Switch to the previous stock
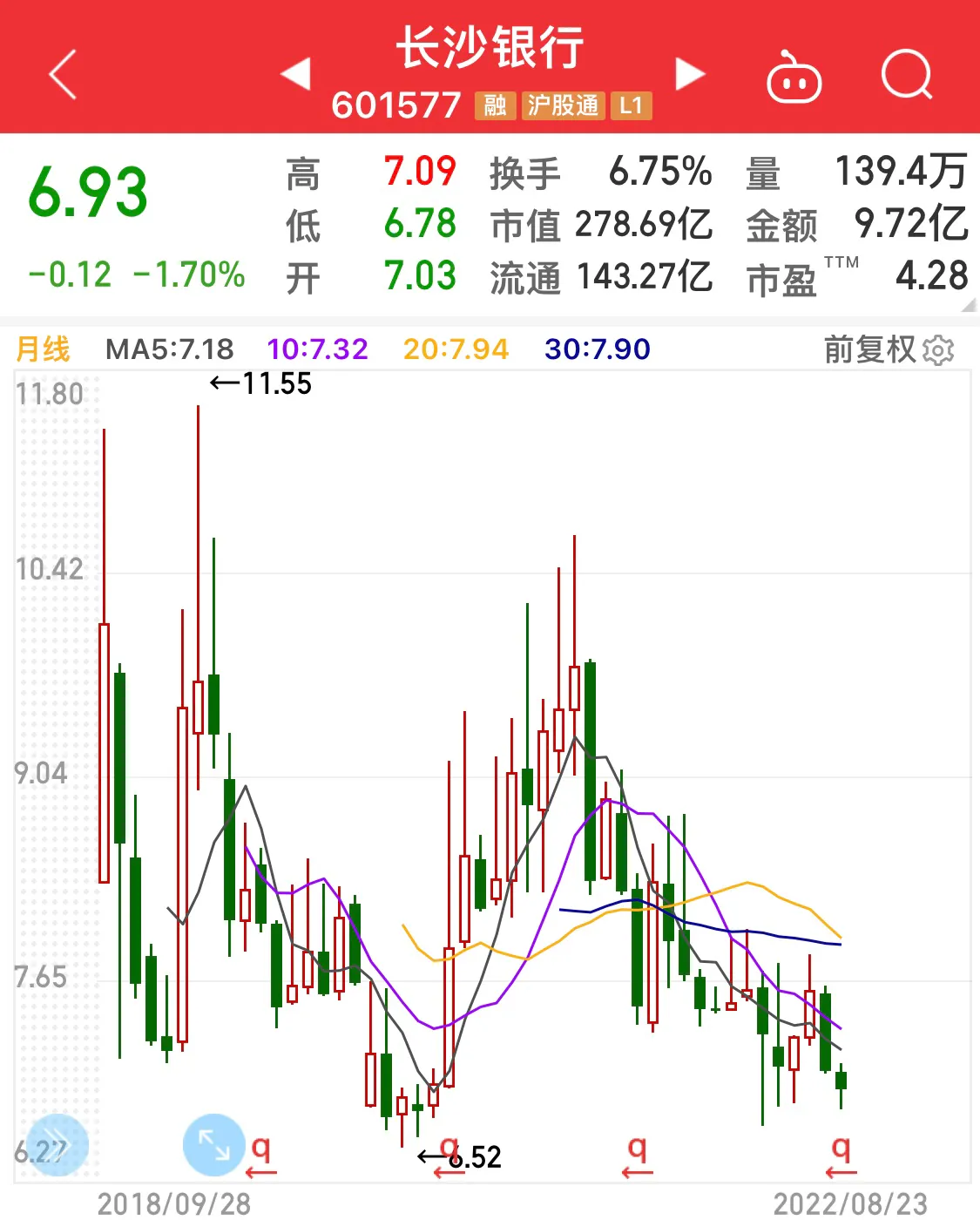 coord(296,74)
